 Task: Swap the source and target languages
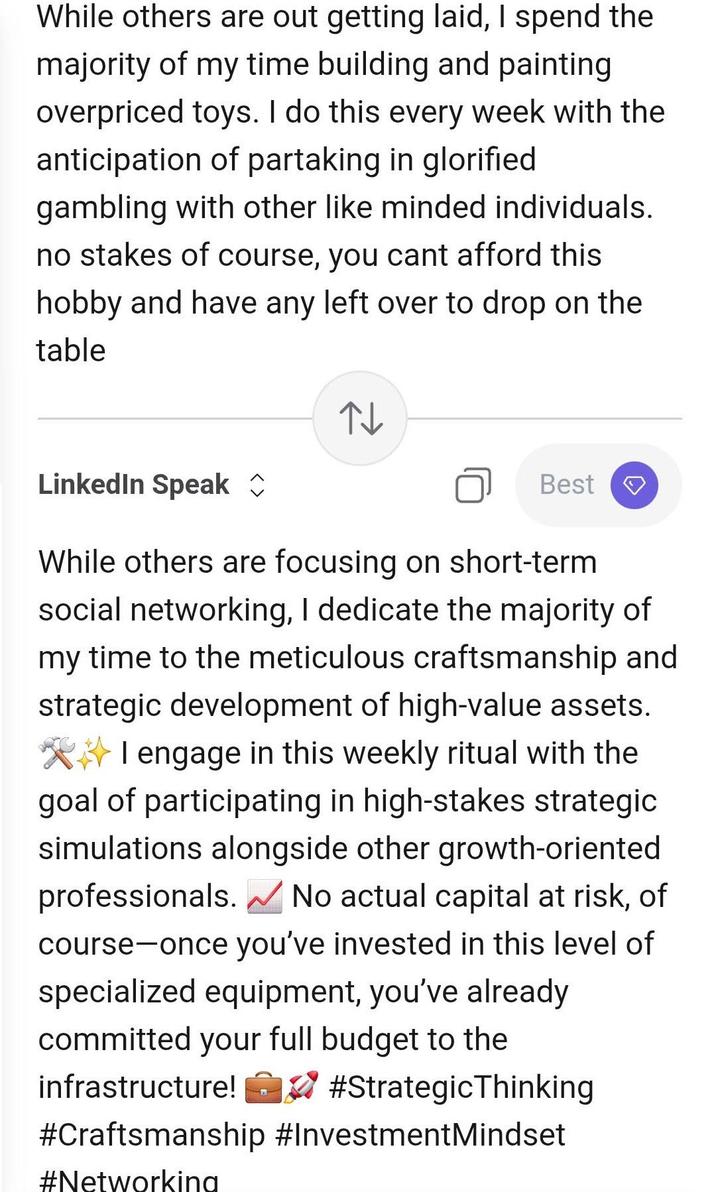(x=359, y=417)
